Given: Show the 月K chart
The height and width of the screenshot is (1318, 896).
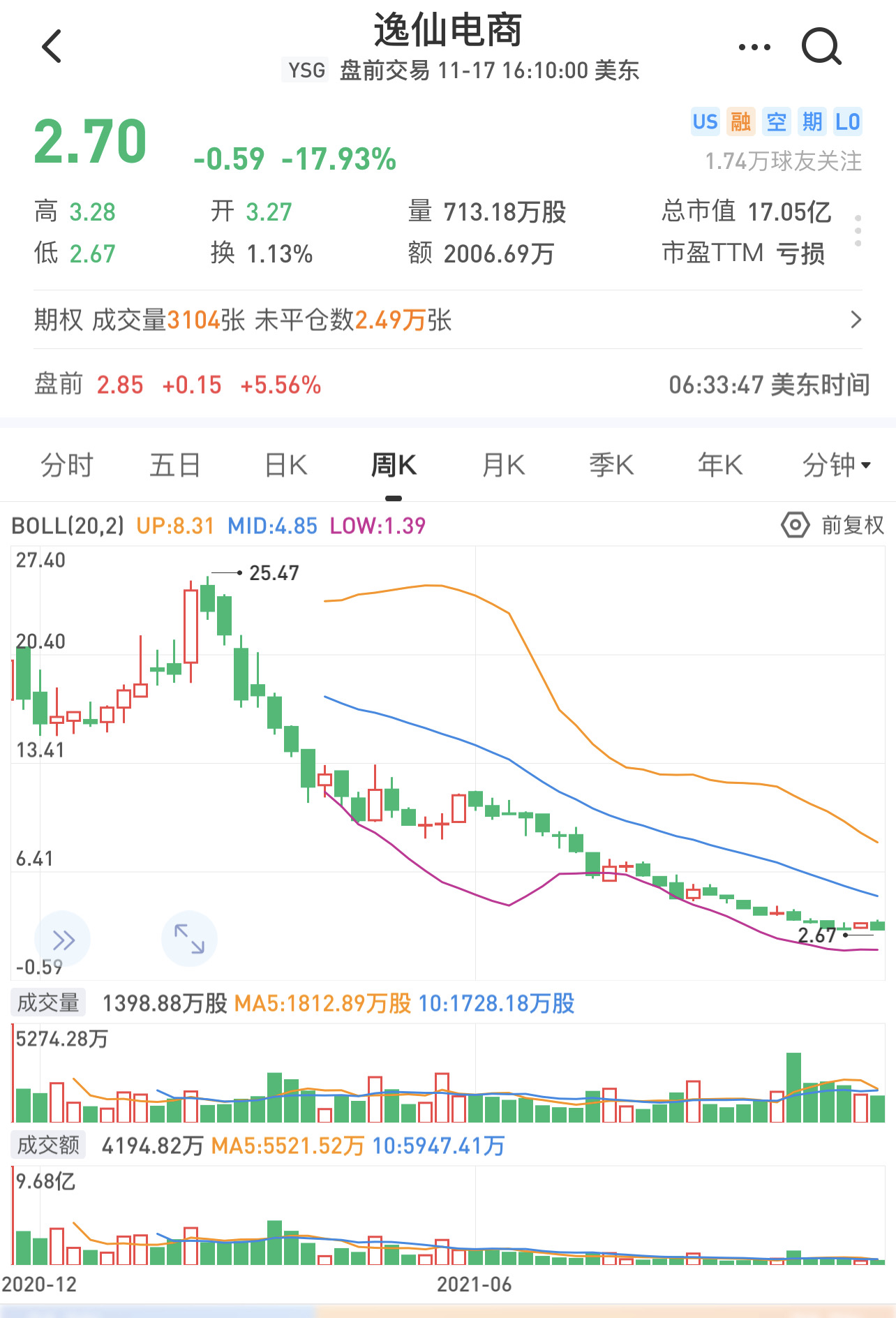Looking at the screenshot, I should point(503,465).
